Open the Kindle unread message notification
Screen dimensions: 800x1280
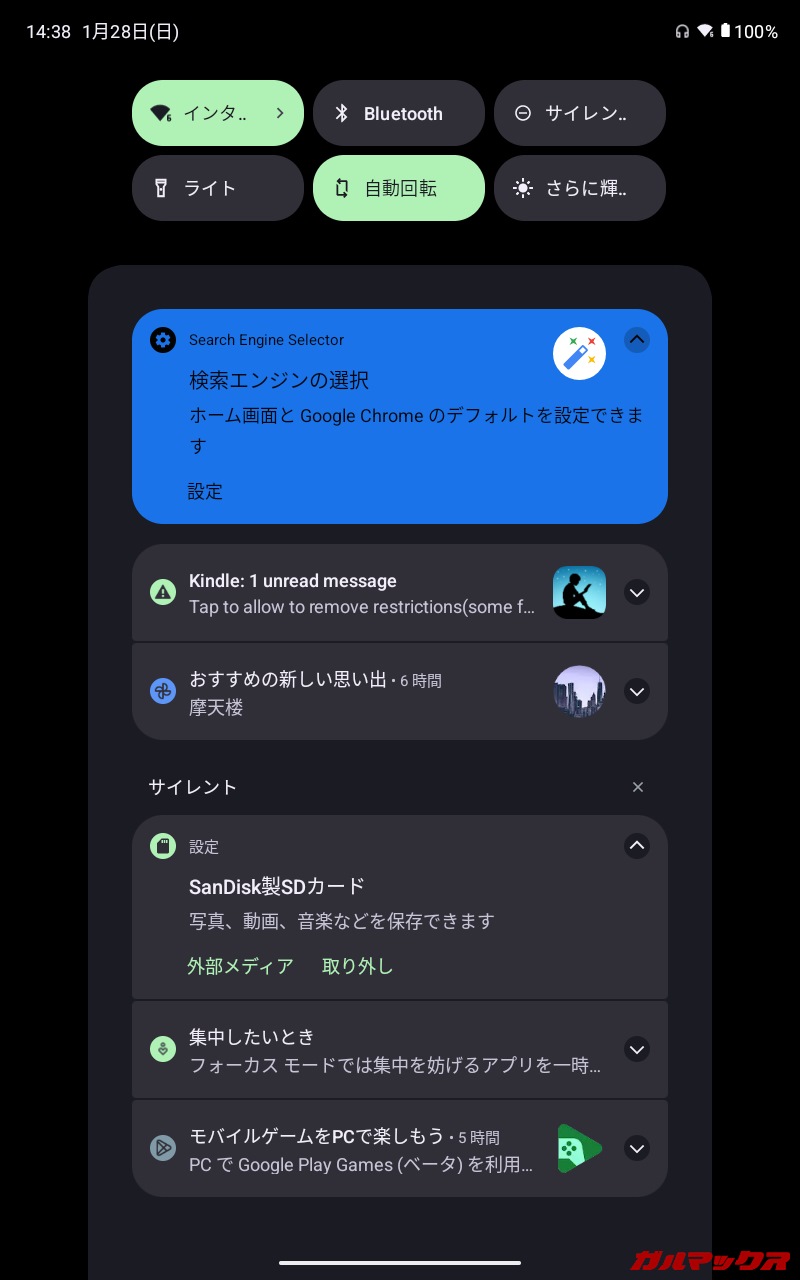click(x=360, y=593)
